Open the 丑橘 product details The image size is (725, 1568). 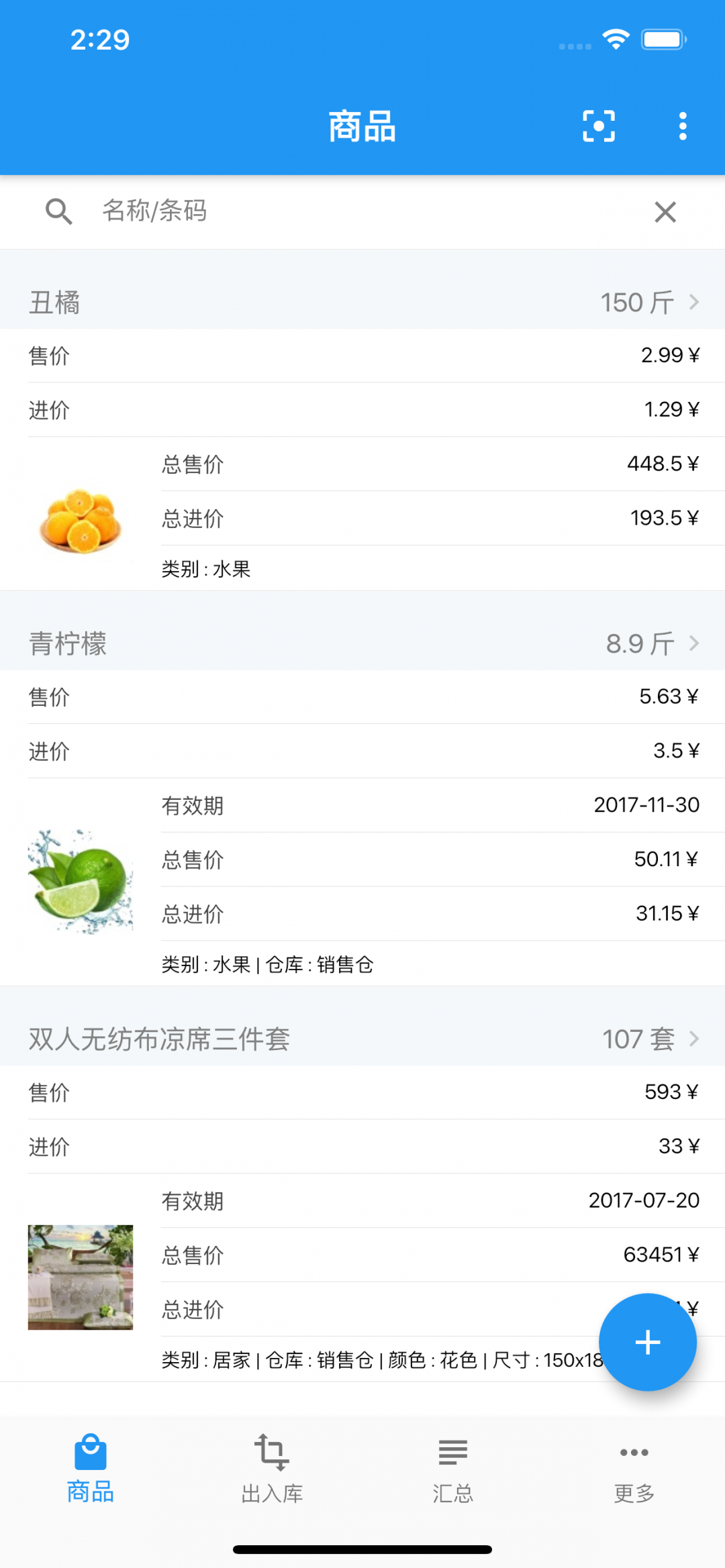point(362,302)
